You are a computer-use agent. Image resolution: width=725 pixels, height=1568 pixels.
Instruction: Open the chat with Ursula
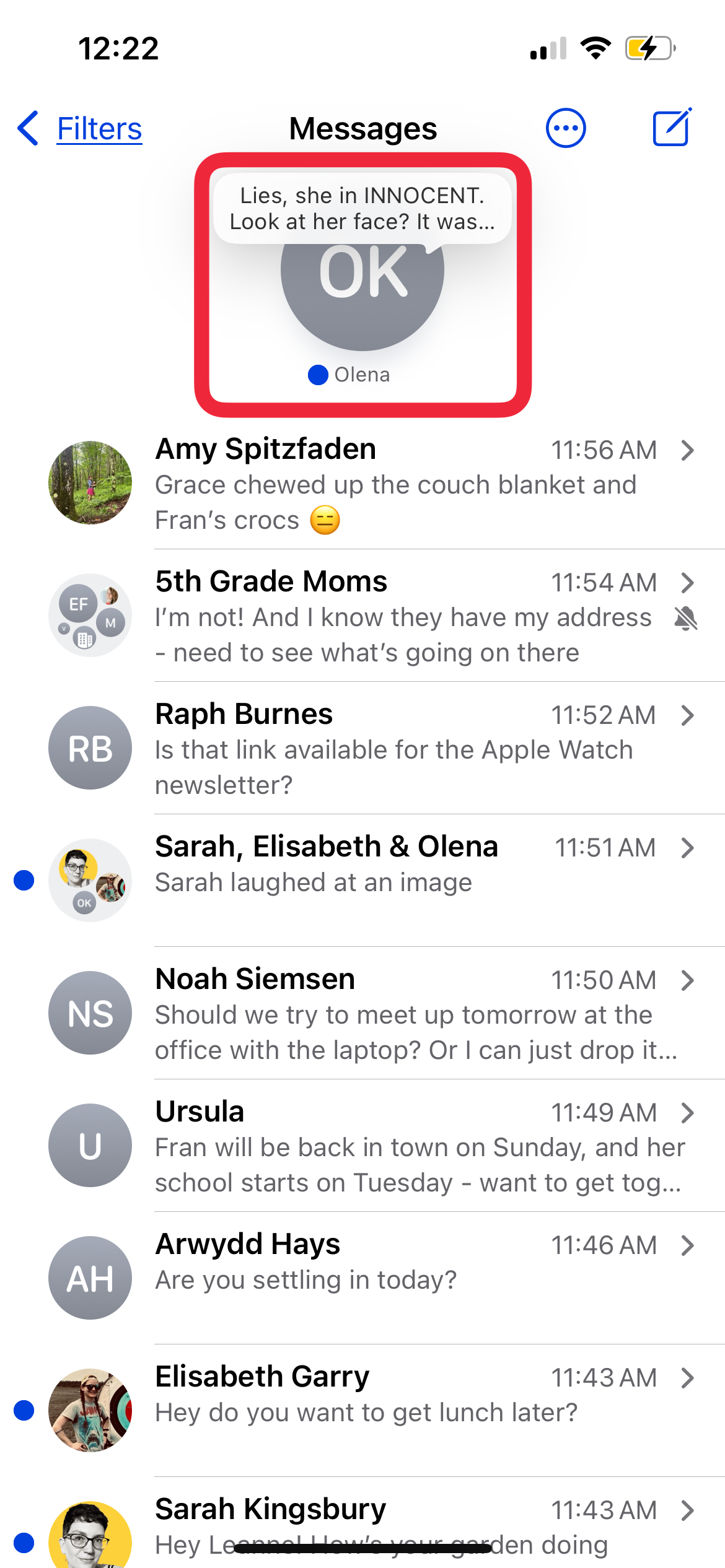pyautogui.click(x=397, y=1147)
